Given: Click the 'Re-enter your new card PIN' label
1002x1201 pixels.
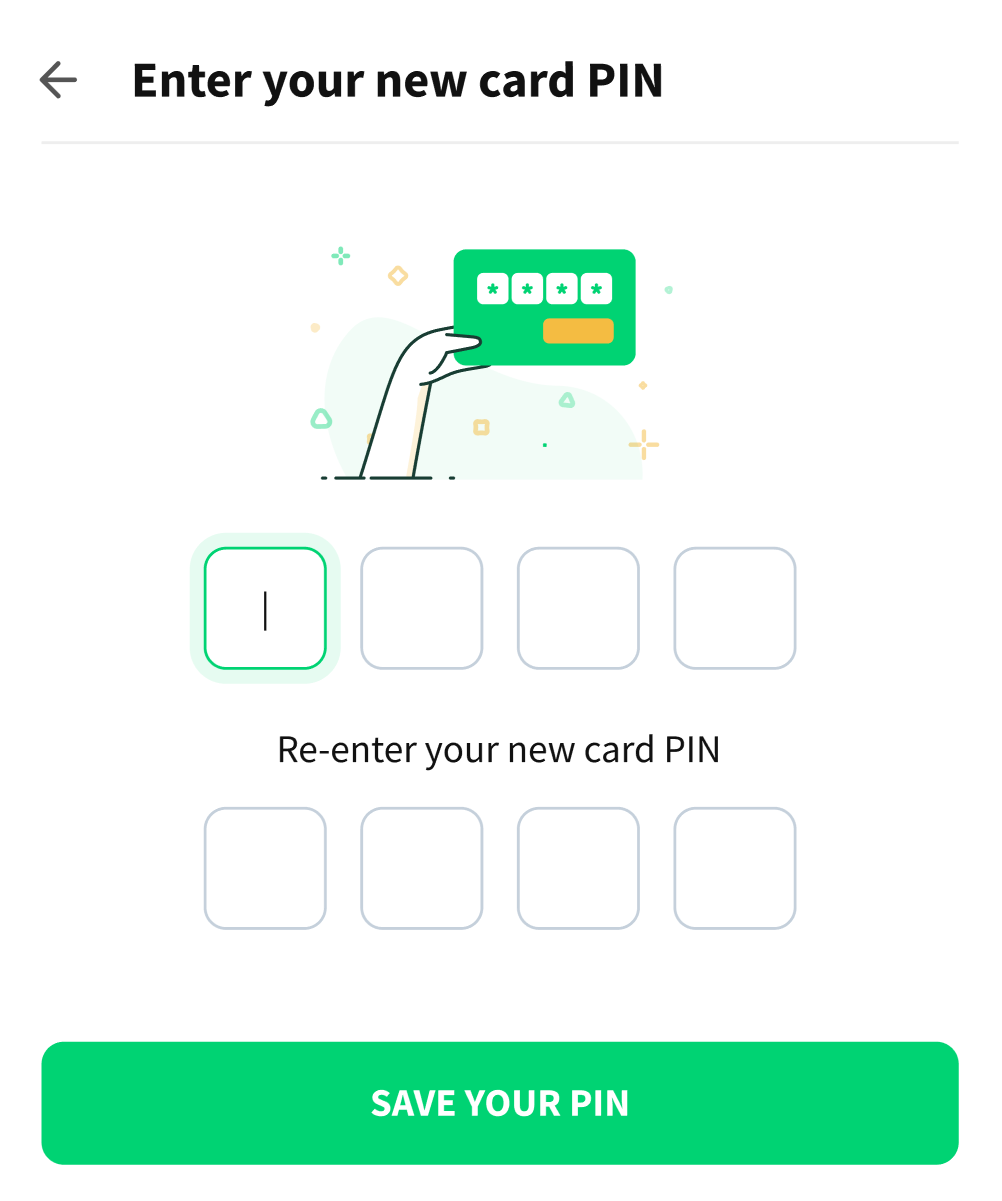Looking at the screenshot, I should (499, 748).
